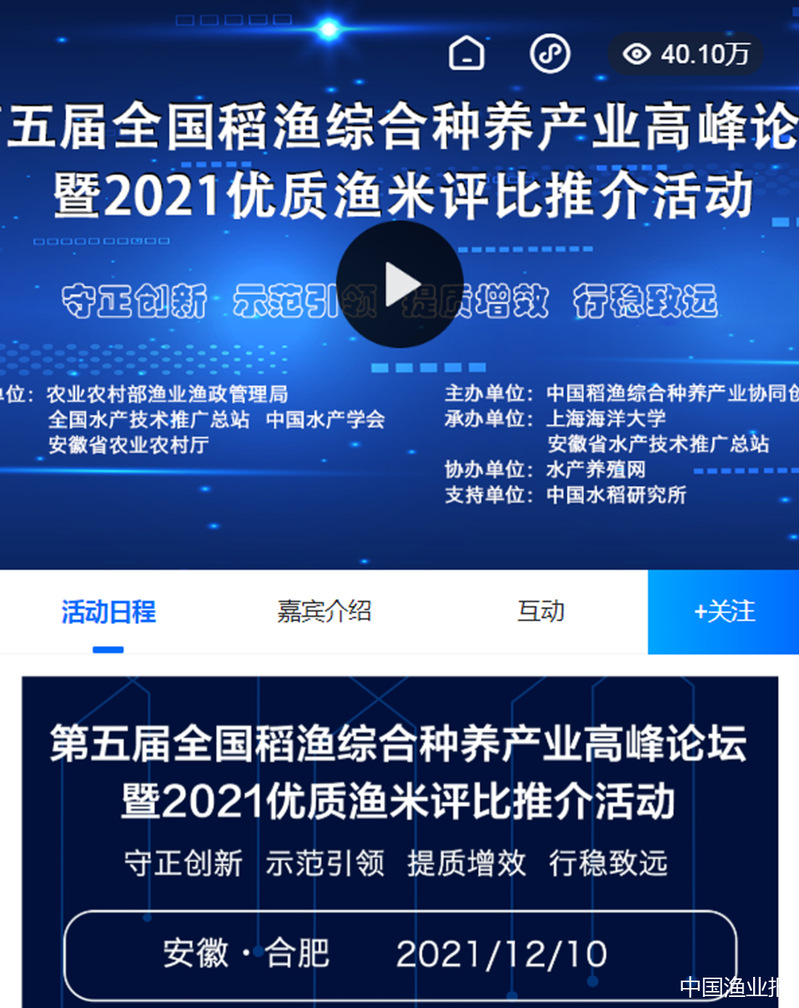Open the 互动 tab

click(540, 612)
